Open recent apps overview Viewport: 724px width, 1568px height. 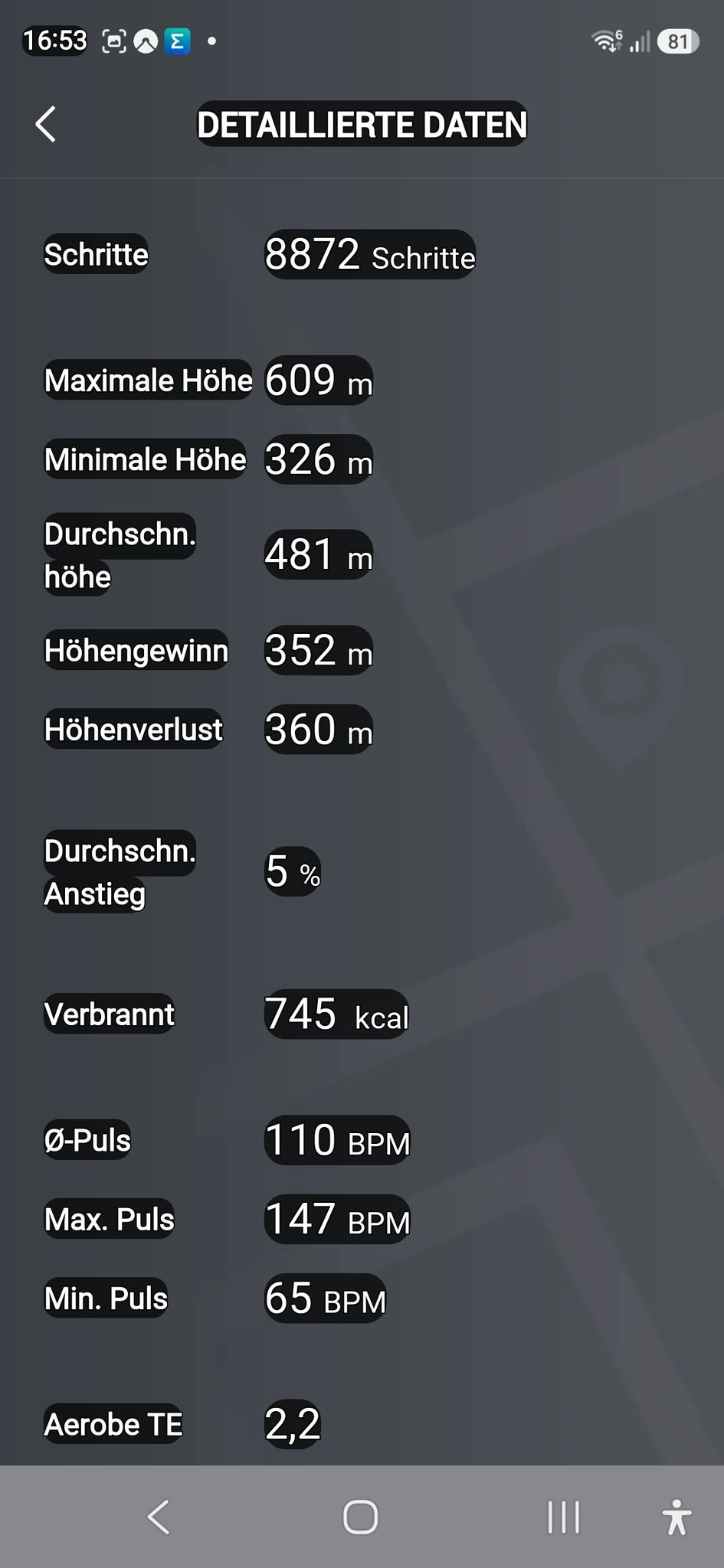tap(564, 1517)
